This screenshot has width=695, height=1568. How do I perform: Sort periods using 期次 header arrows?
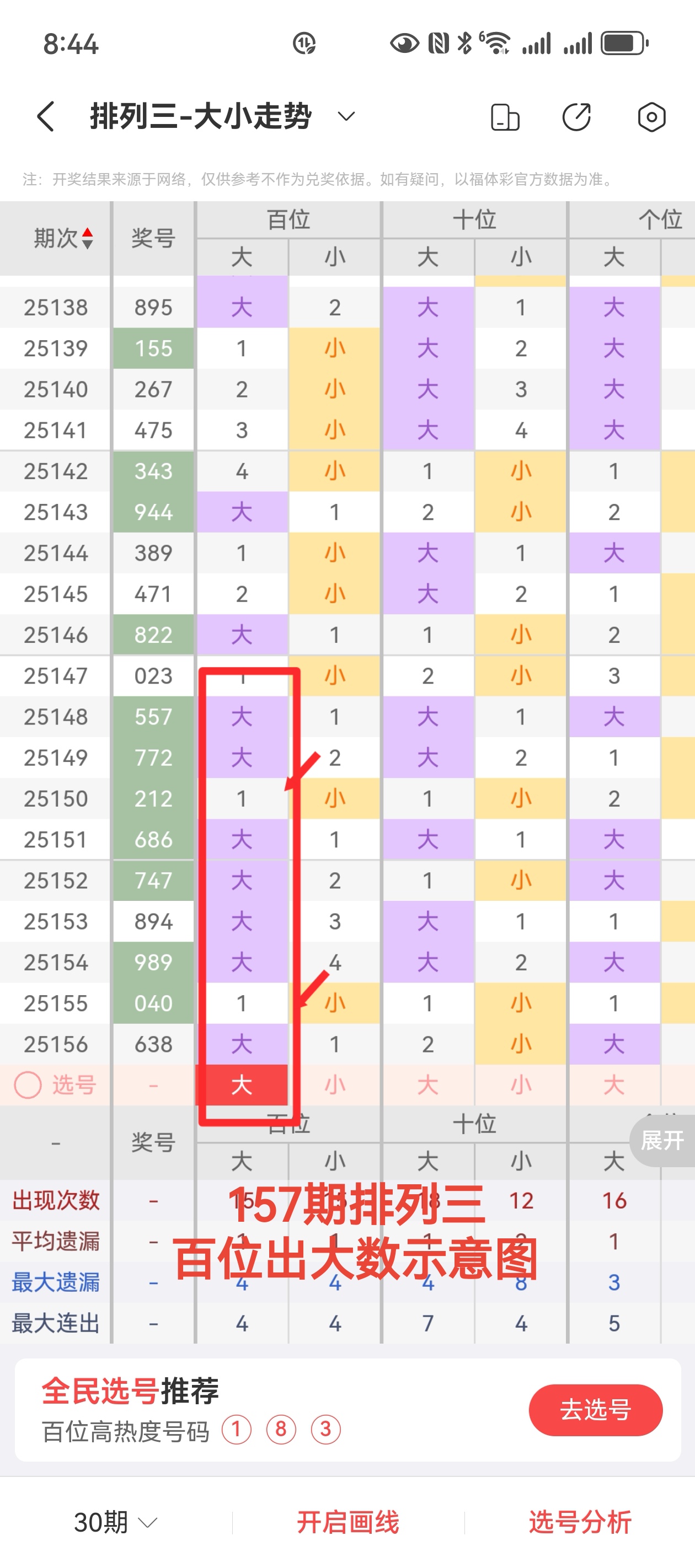click(87, 238)
